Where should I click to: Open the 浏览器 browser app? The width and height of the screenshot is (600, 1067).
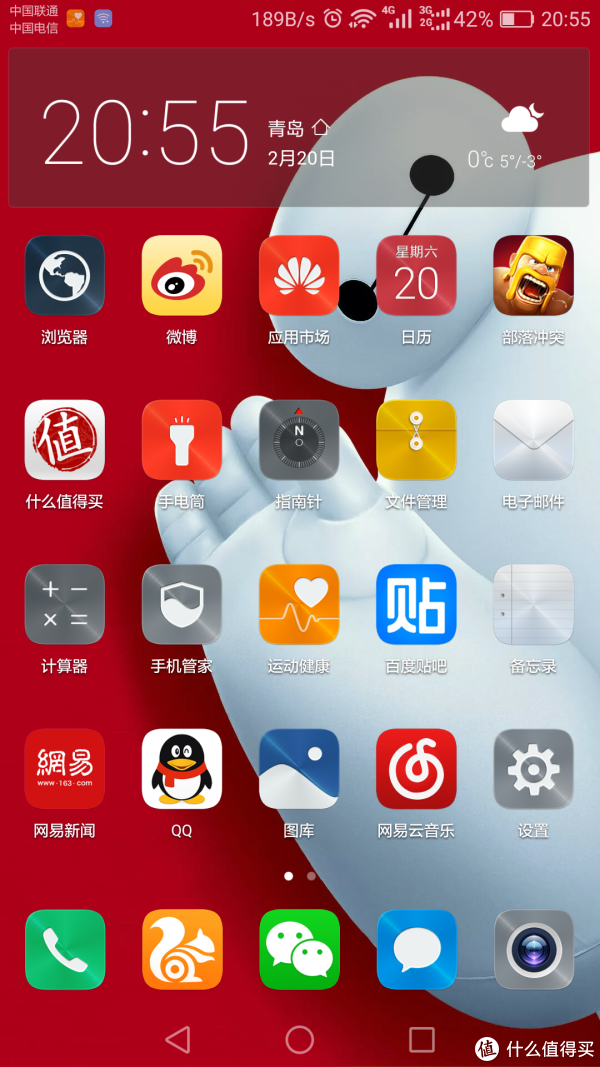(x=65, y=275)
